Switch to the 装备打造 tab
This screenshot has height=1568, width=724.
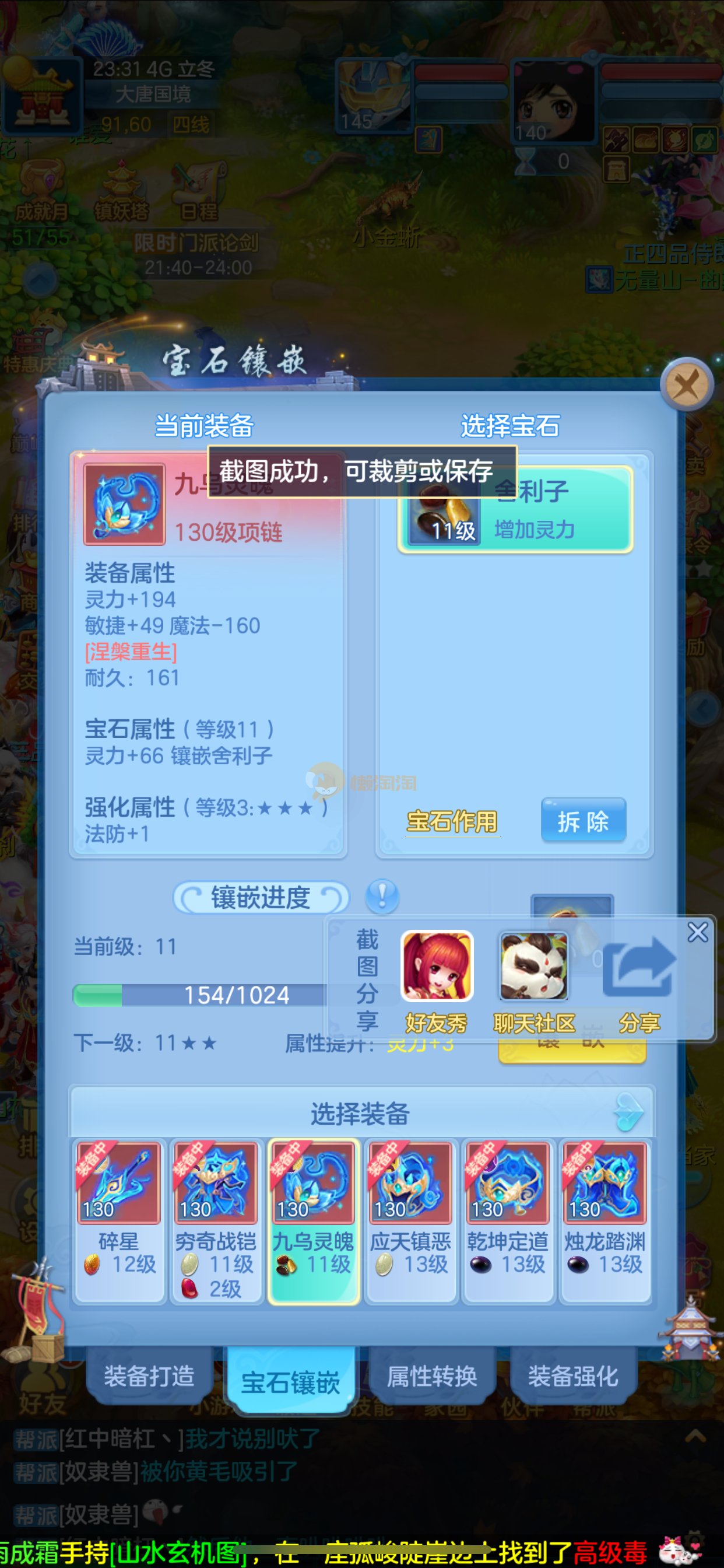pos(149,1375)
